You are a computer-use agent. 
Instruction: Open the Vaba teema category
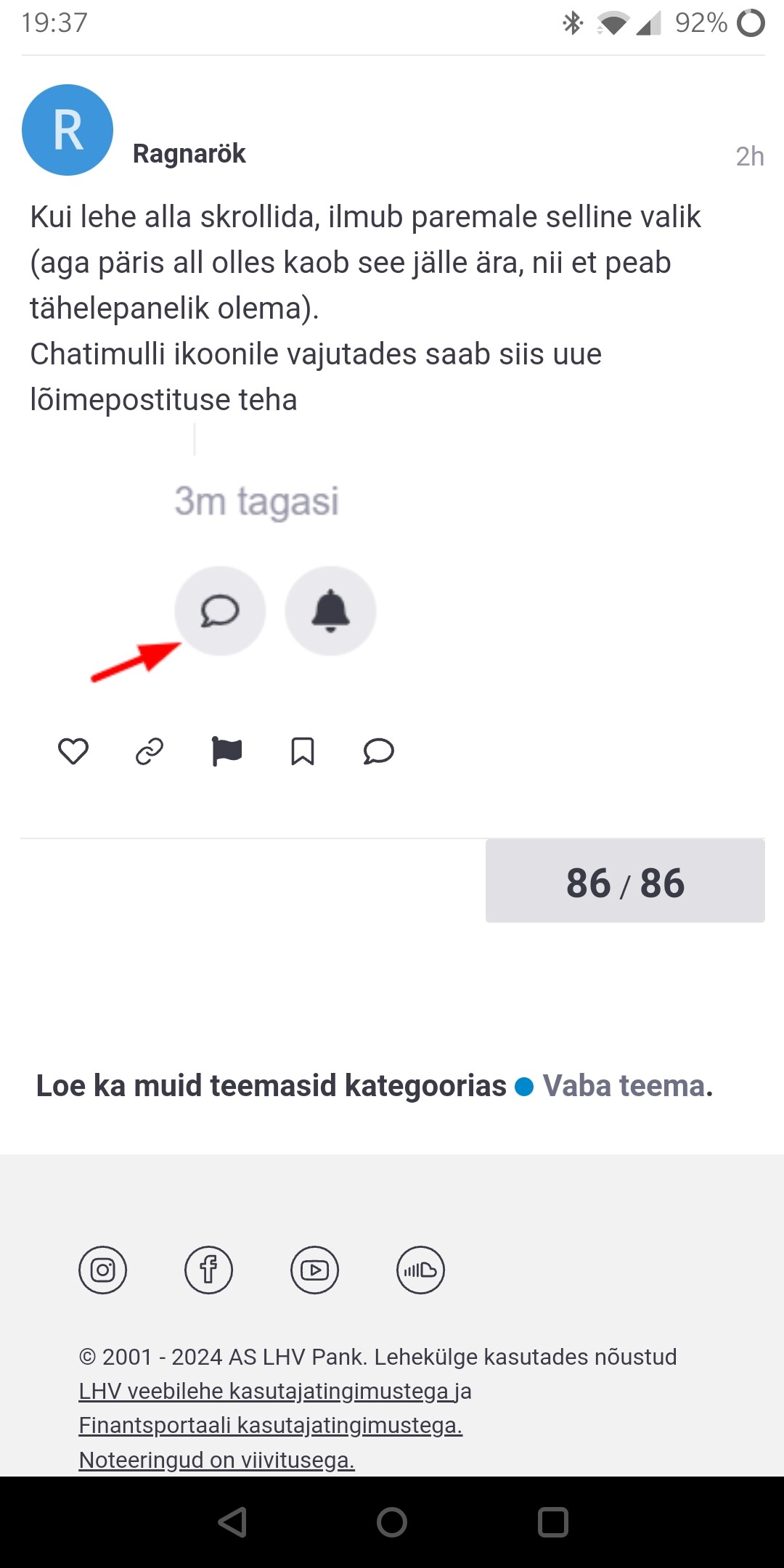tap(623, 1086)
